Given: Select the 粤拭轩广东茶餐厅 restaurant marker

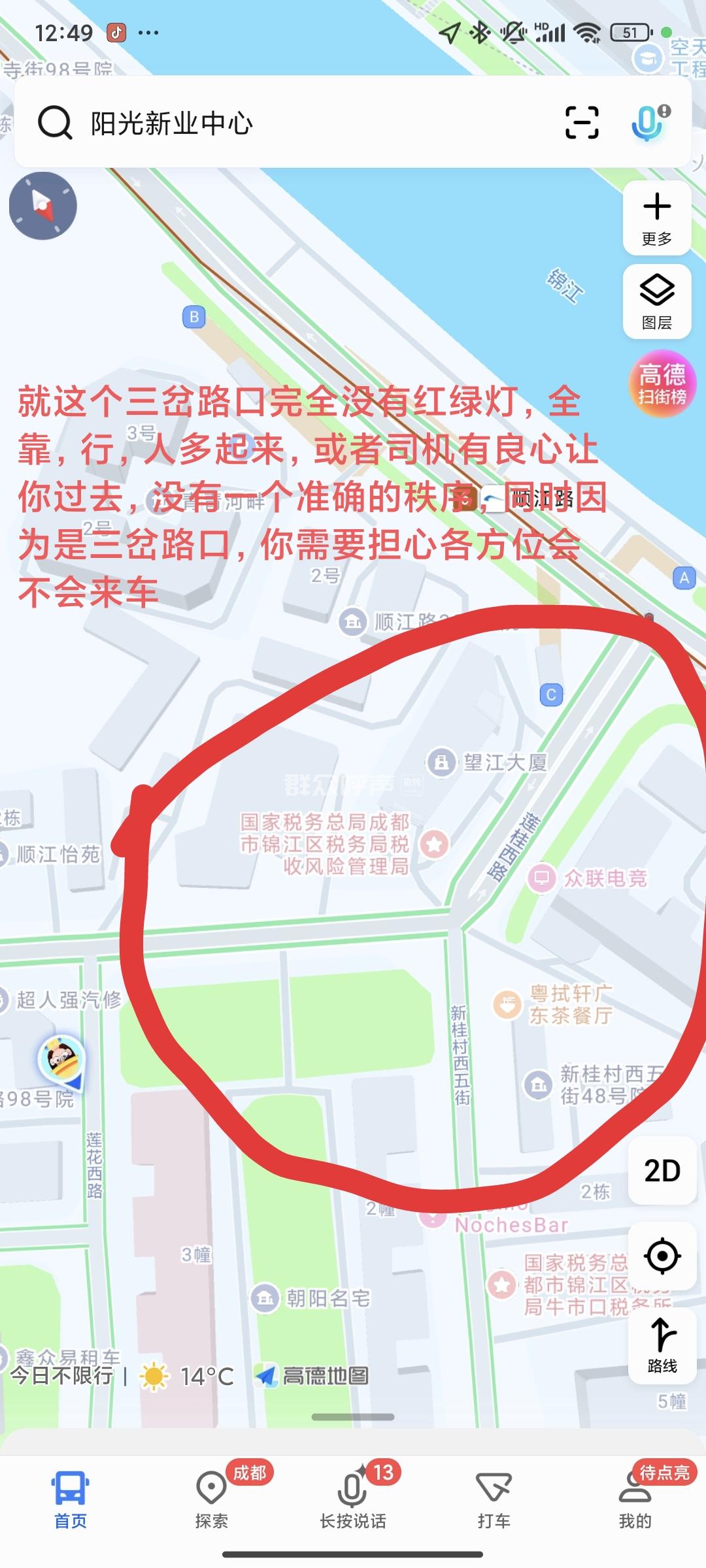Looking at the screenshot, I should (507, 1005).
